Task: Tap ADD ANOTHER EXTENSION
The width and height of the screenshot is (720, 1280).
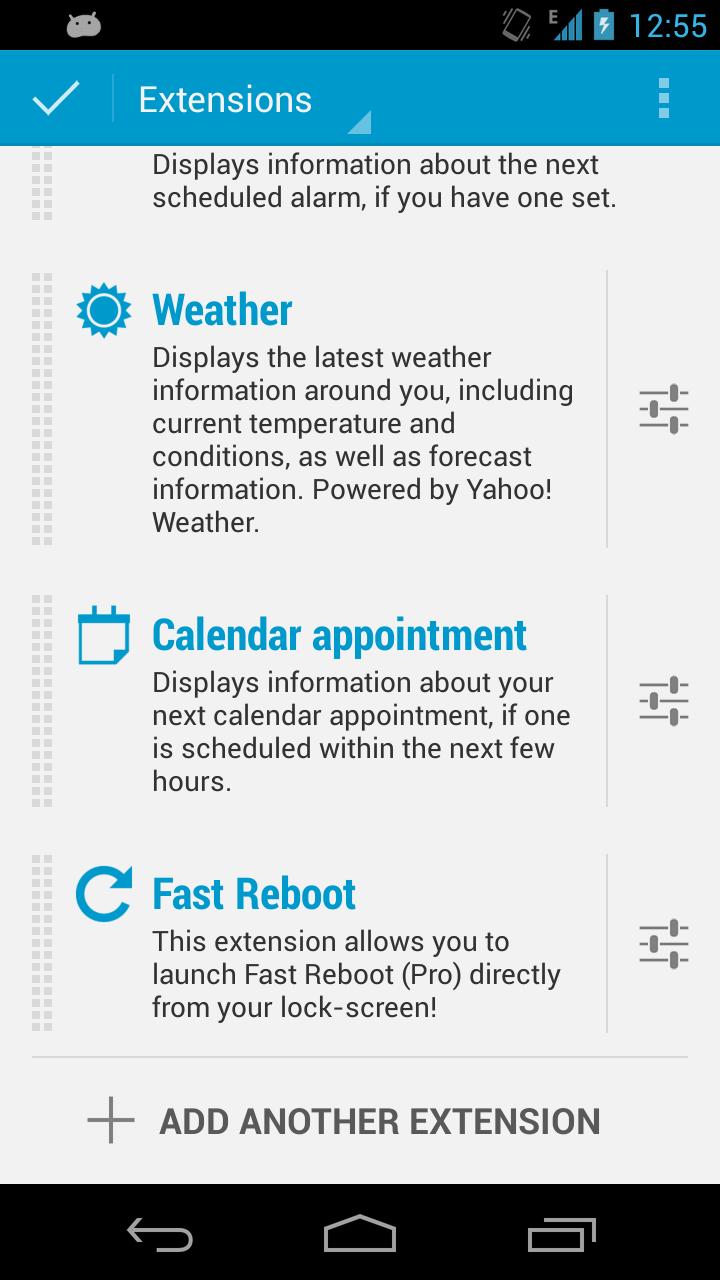Action: click(377, 1121)
